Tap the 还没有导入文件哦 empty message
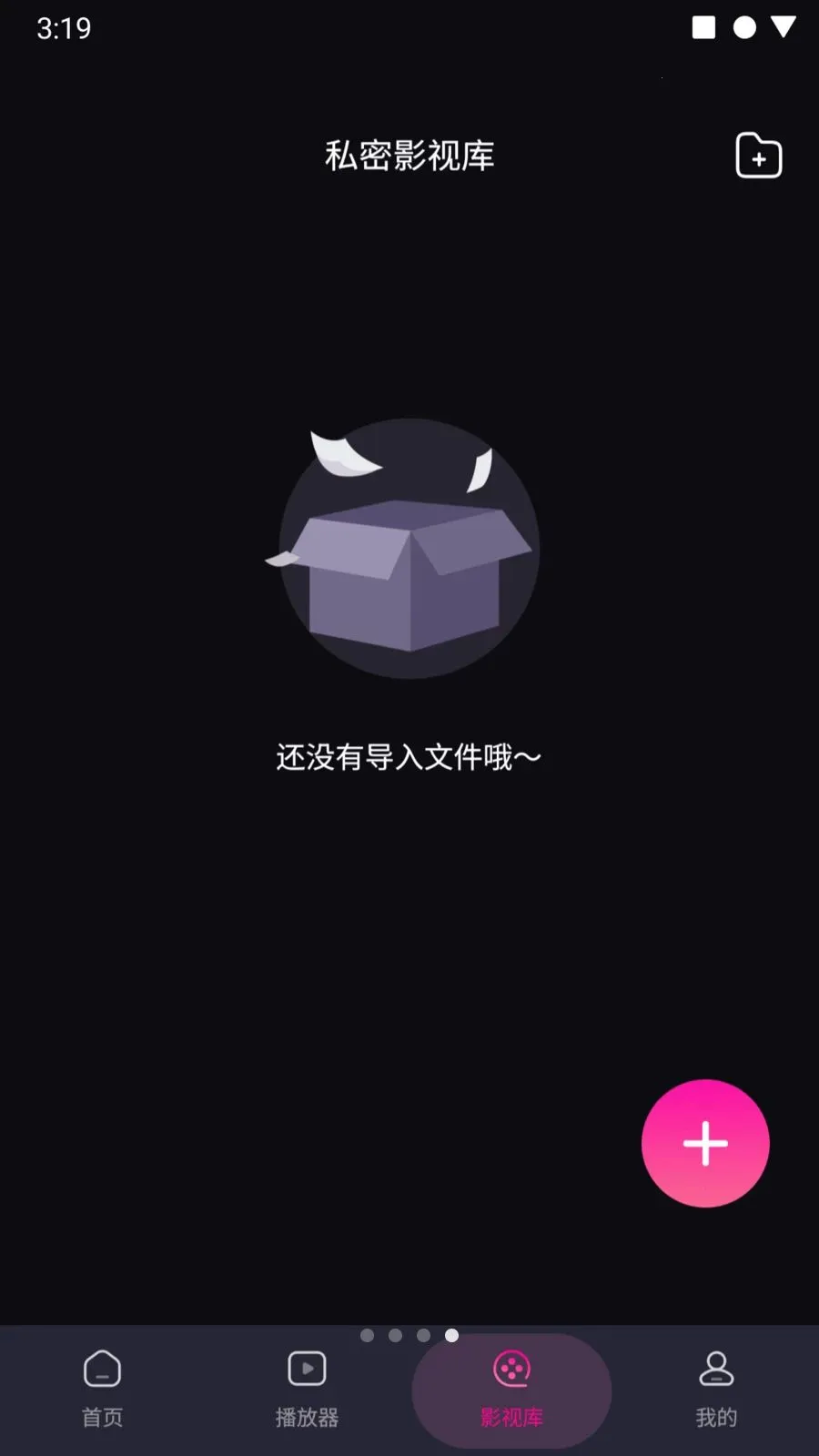The width and height of the screenshot is (819, 1456). 409,755
